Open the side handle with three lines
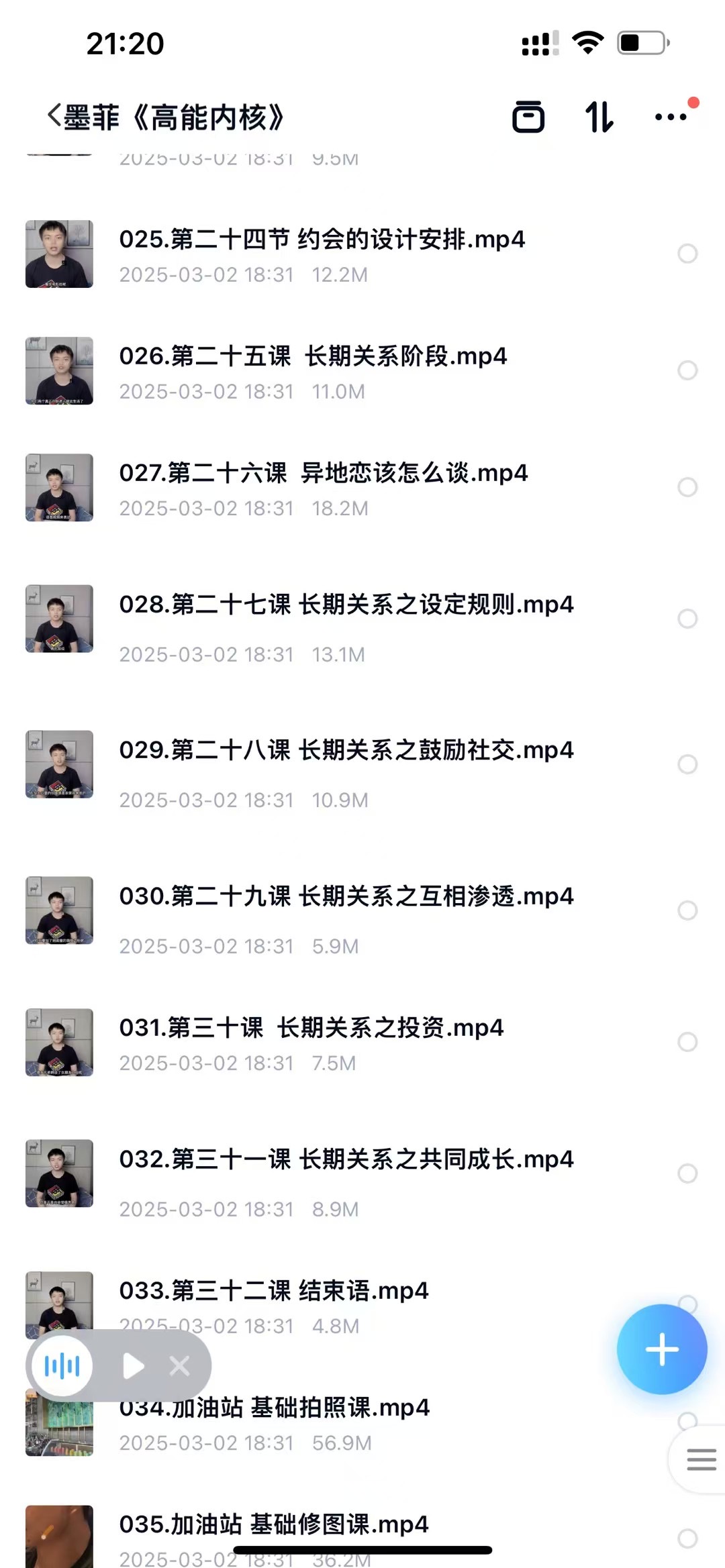The image size is (725, 1568). pyautogui.click(x=701, y=1459)
